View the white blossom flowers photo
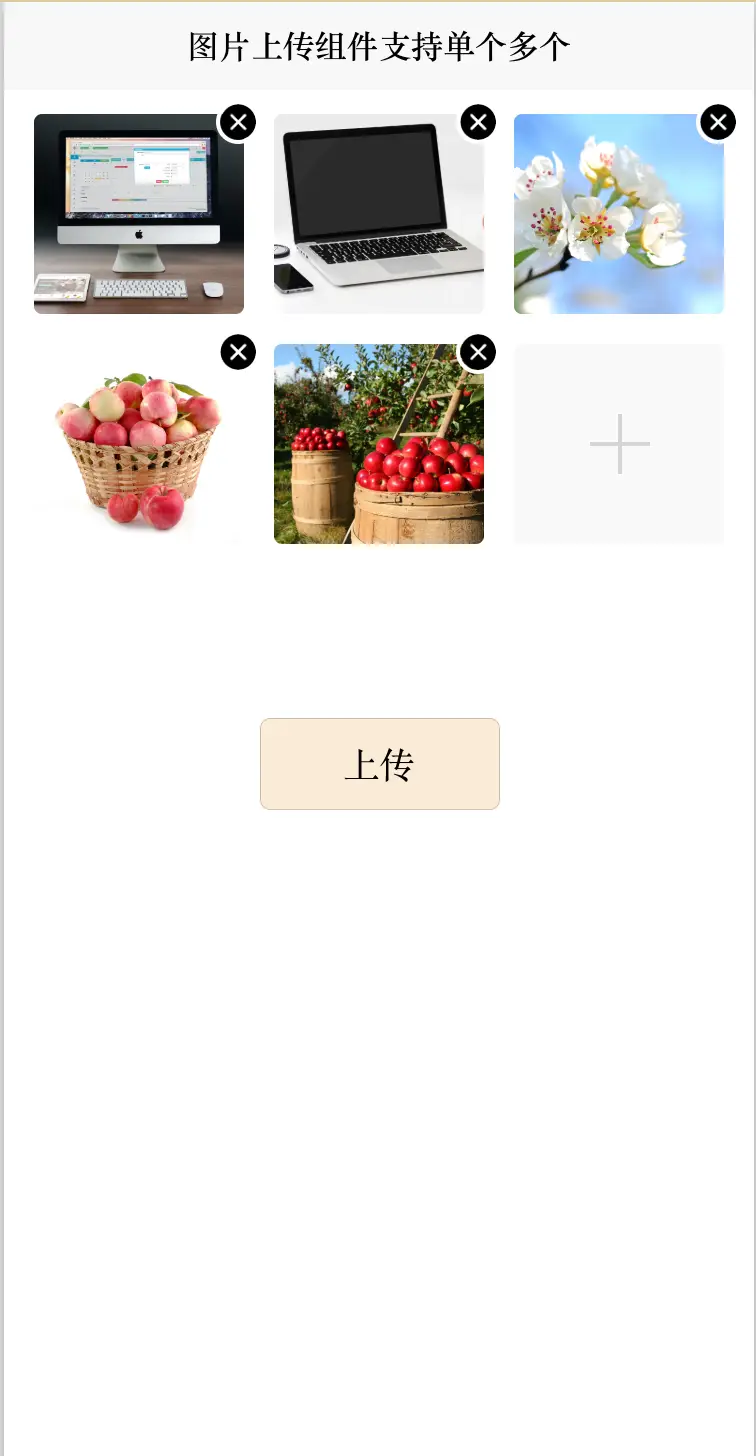Viewport: 756px width, 1456px height. point(618,220)
